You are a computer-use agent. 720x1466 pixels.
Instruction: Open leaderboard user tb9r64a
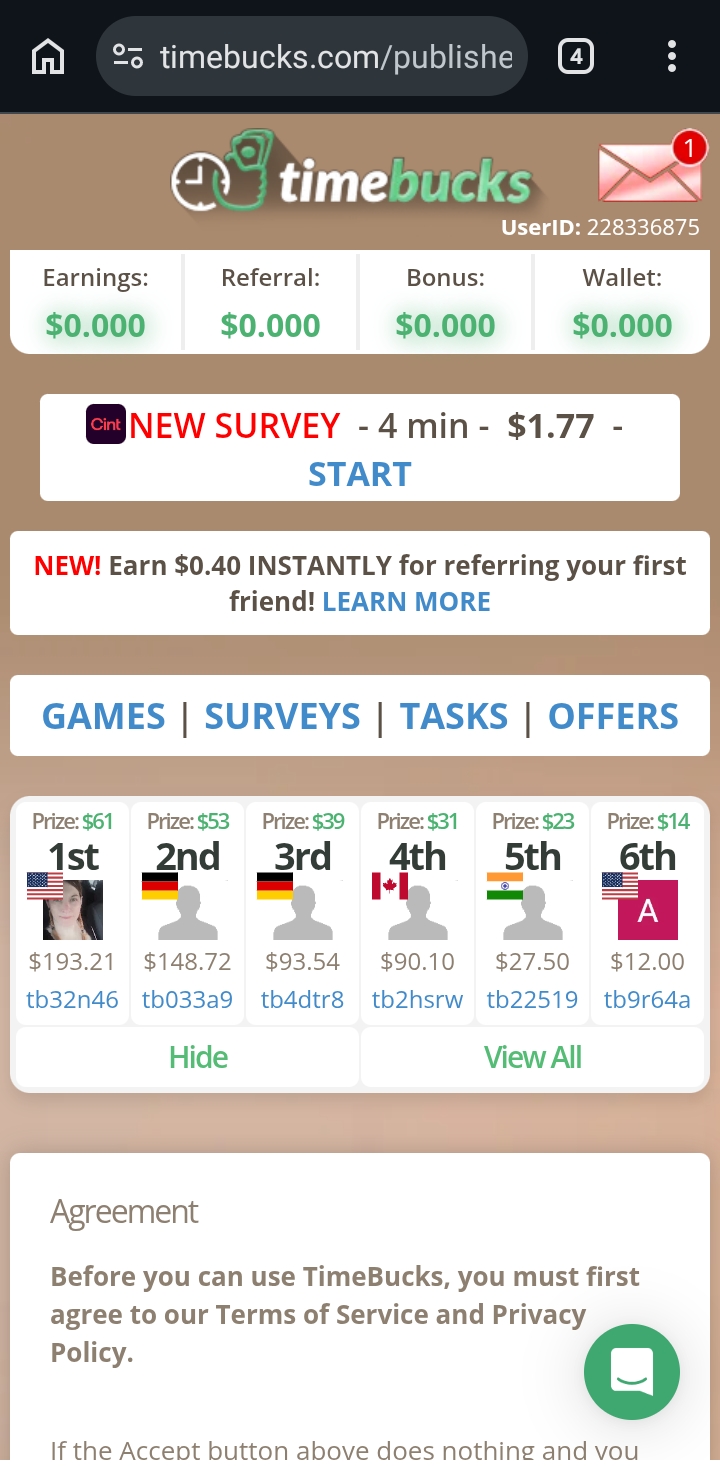(x=647, y=999)
